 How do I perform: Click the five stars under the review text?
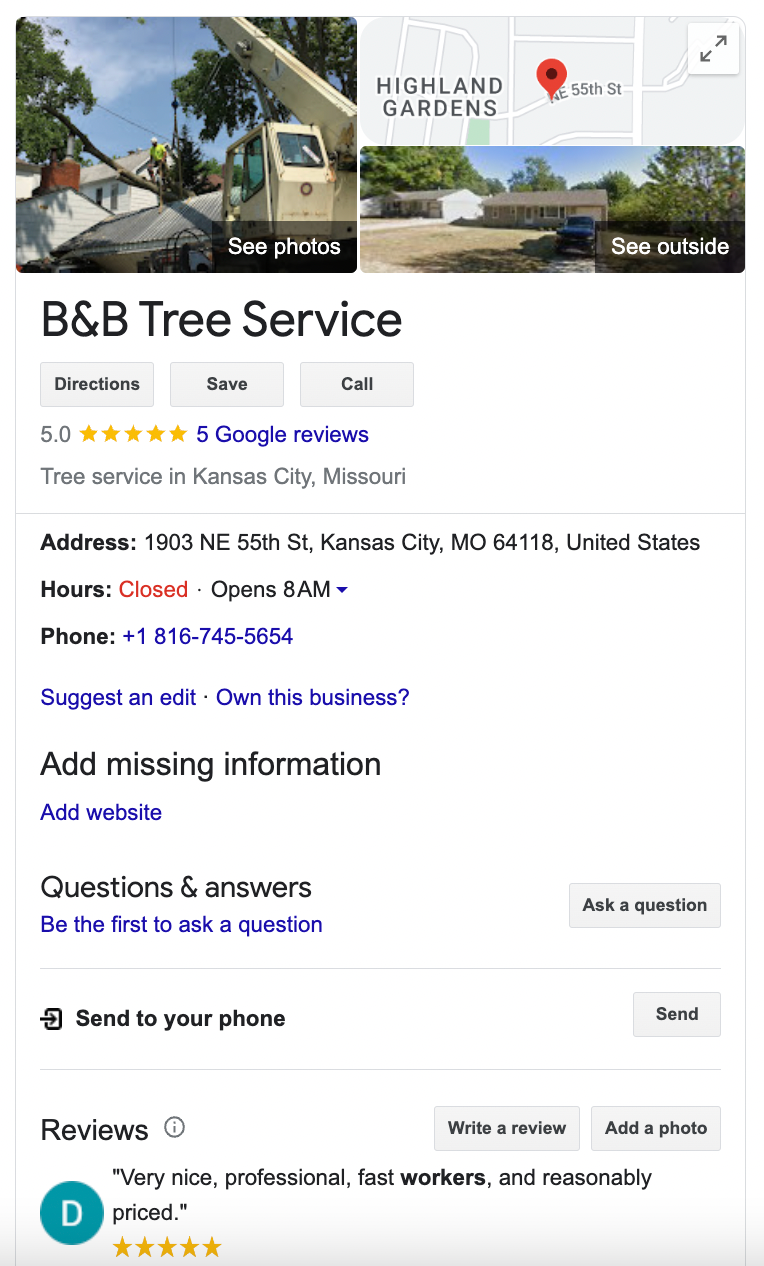coord(166,1247)
